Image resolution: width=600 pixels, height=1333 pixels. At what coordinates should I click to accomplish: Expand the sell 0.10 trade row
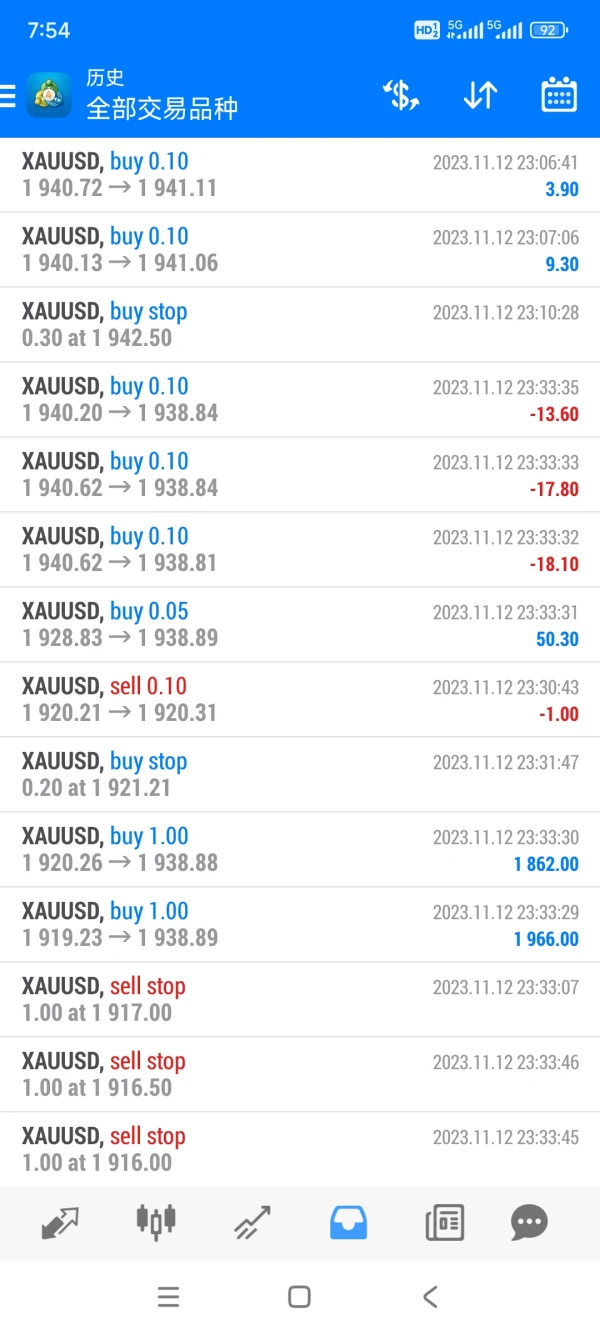pyautogui.click(x=300, y=700)
